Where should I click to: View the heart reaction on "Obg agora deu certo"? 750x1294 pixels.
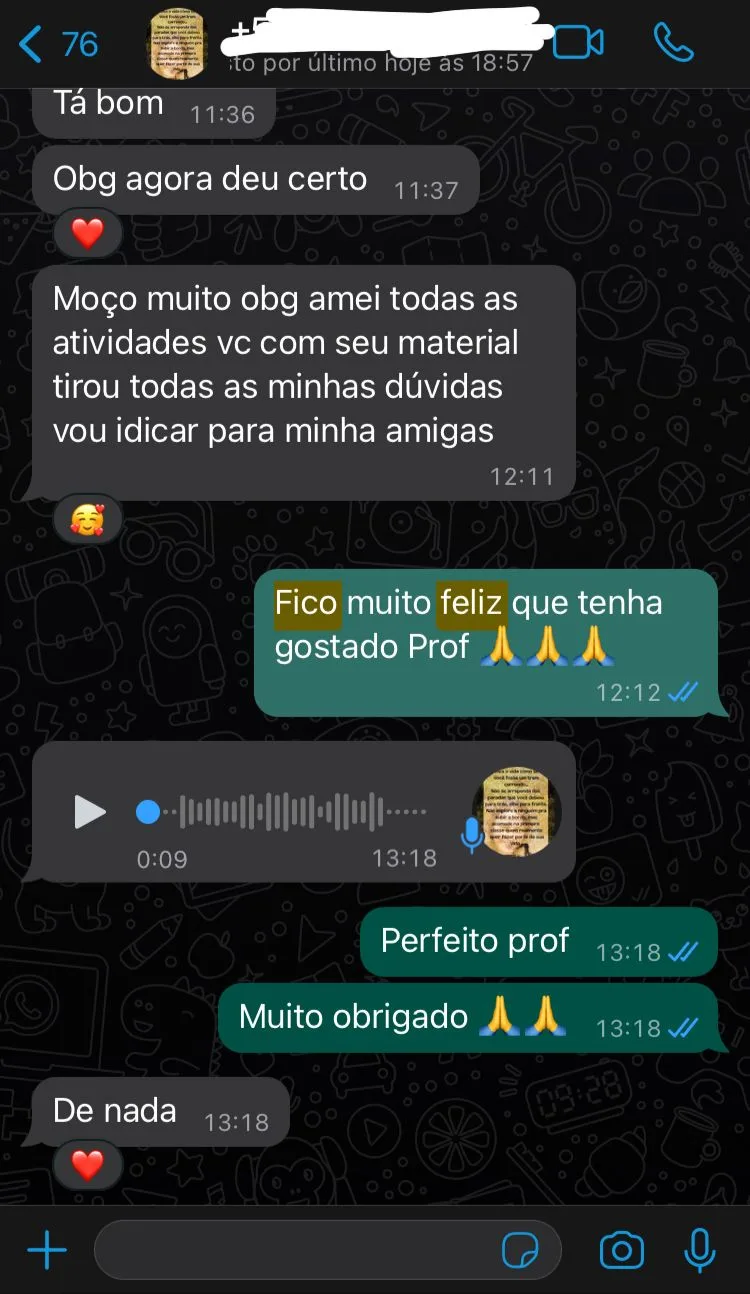pyautogui.click(x=88, y=234)
